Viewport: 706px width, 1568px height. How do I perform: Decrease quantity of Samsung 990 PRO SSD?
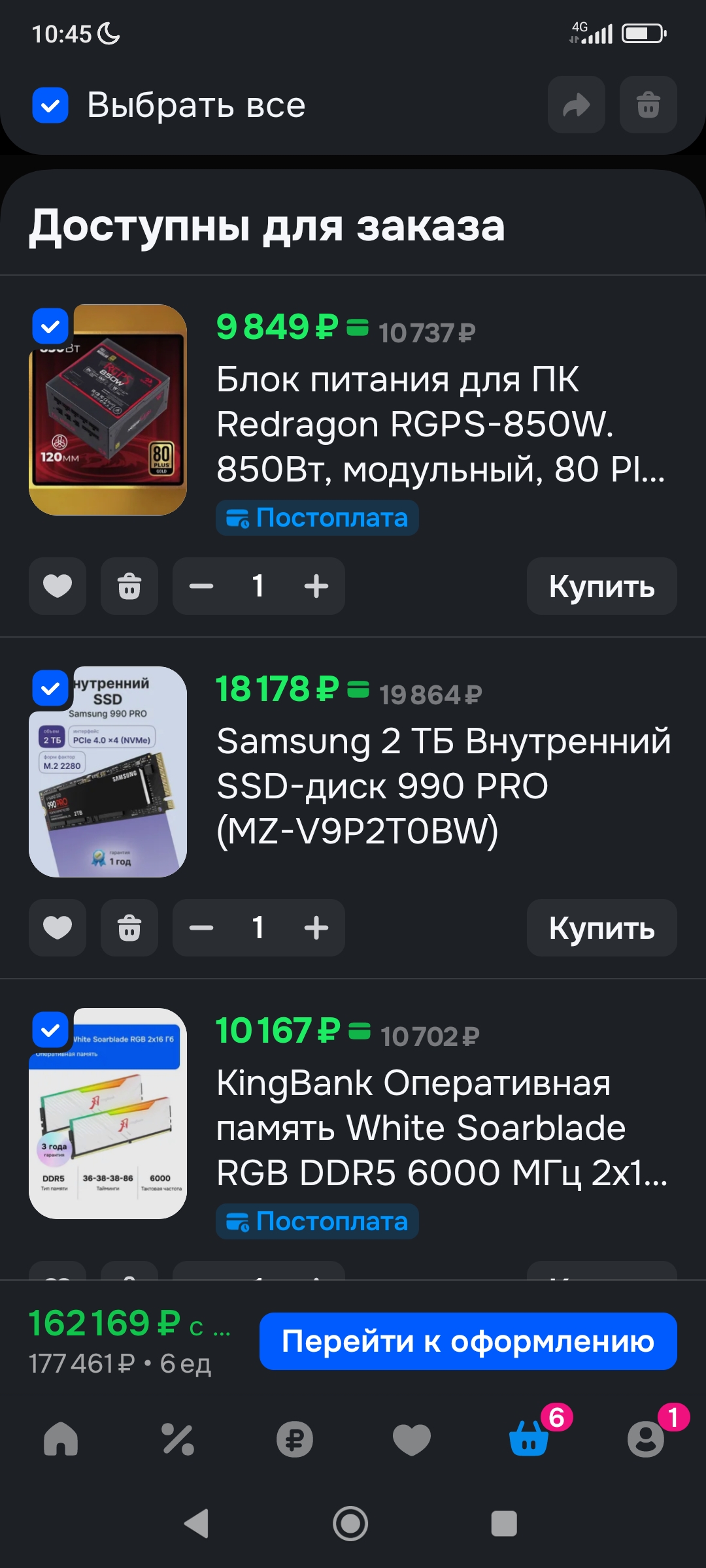coord(201,928)
